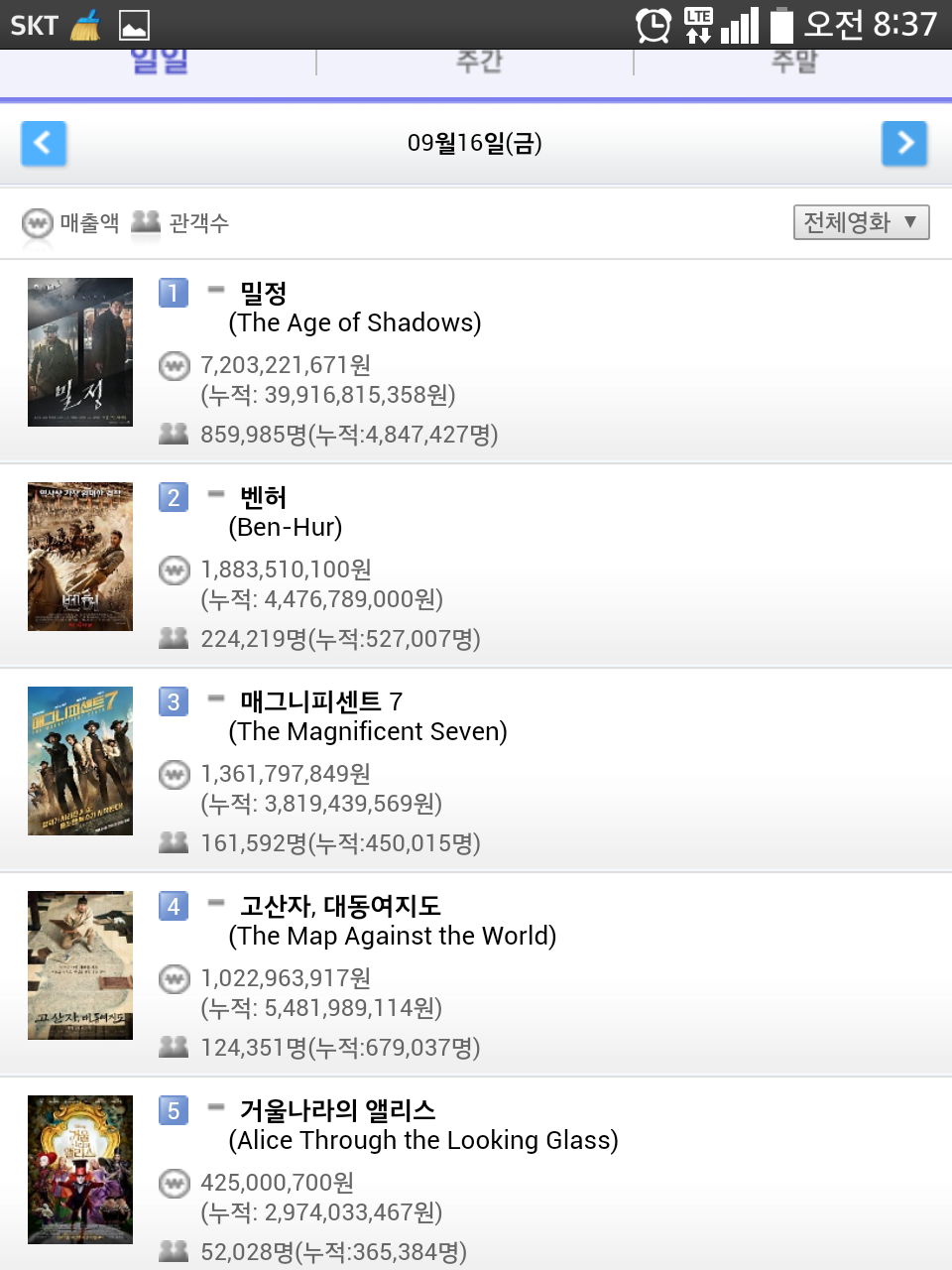Screen dimensions: 952x1270
Task: Open the Ben-Hur movie entry
Action: tap(476, 566)
